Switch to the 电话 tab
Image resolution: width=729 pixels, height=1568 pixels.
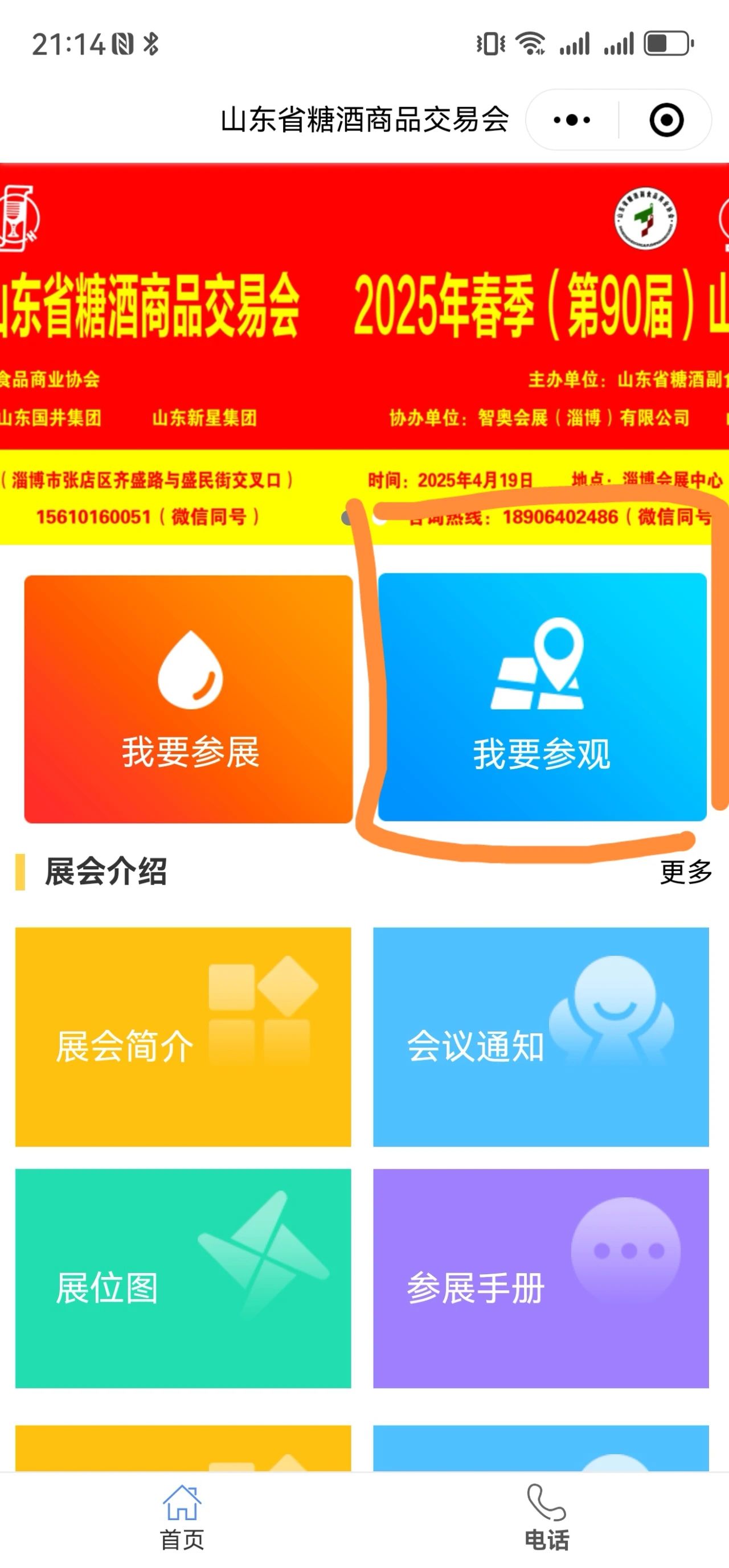[x=546, y=1517]
